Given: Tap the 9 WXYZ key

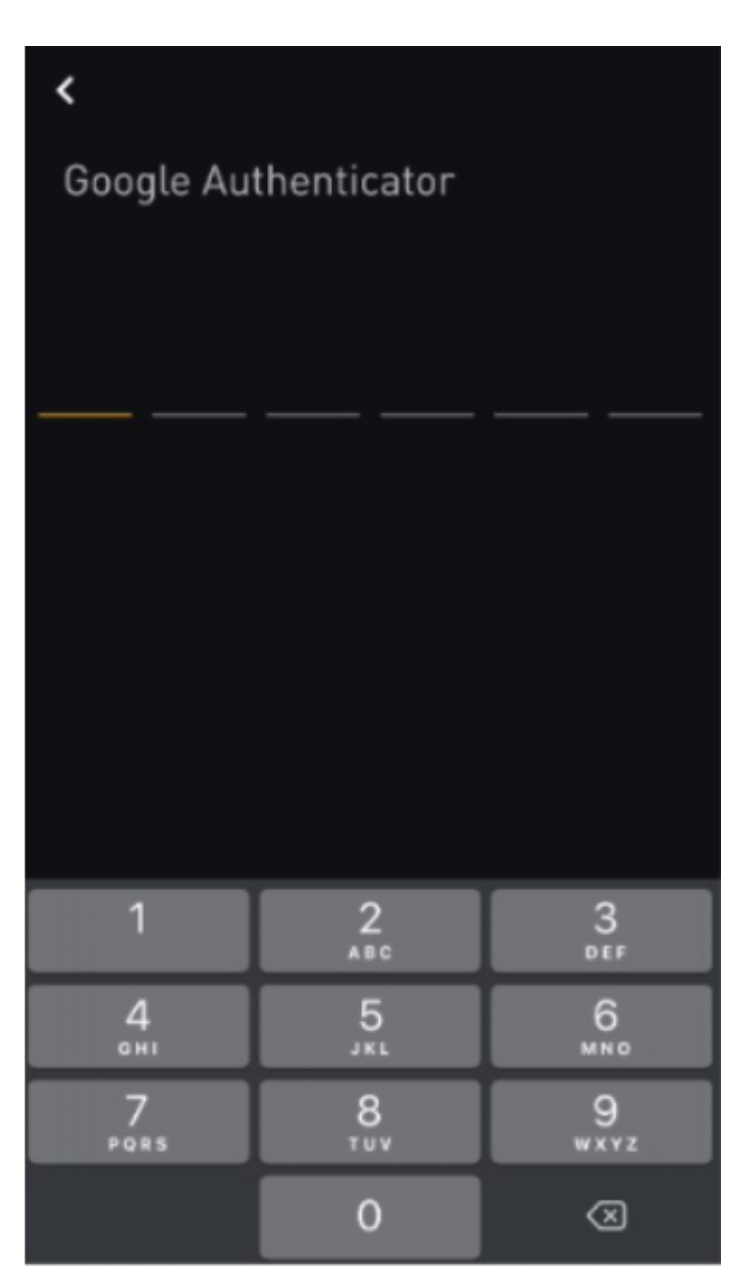Looking at the screenshot, I should click(x=602, y=1121).
